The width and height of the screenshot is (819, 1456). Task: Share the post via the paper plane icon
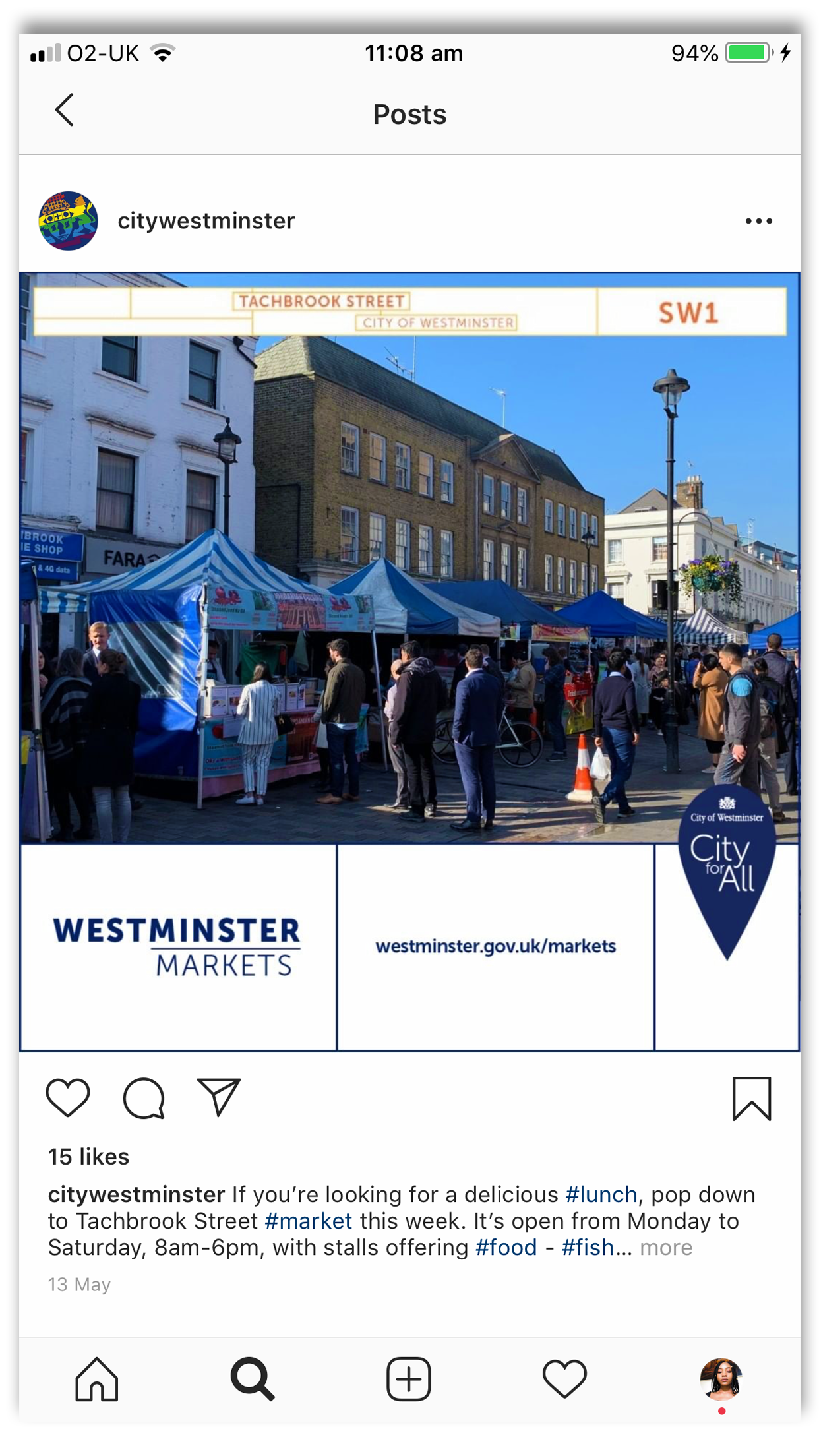219,1097
